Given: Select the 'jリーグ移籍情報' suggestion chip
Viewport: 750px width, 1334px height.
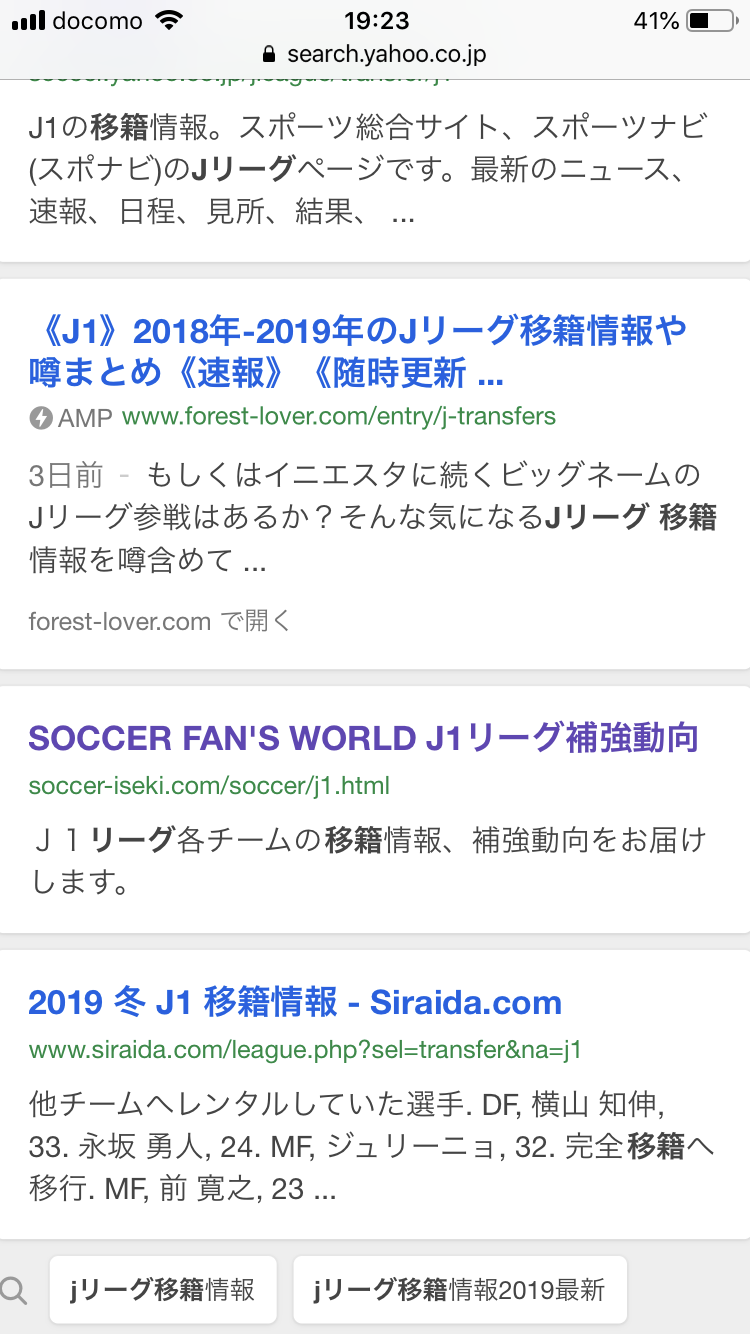Looking at the screenshot, I should coord(162,1289).
